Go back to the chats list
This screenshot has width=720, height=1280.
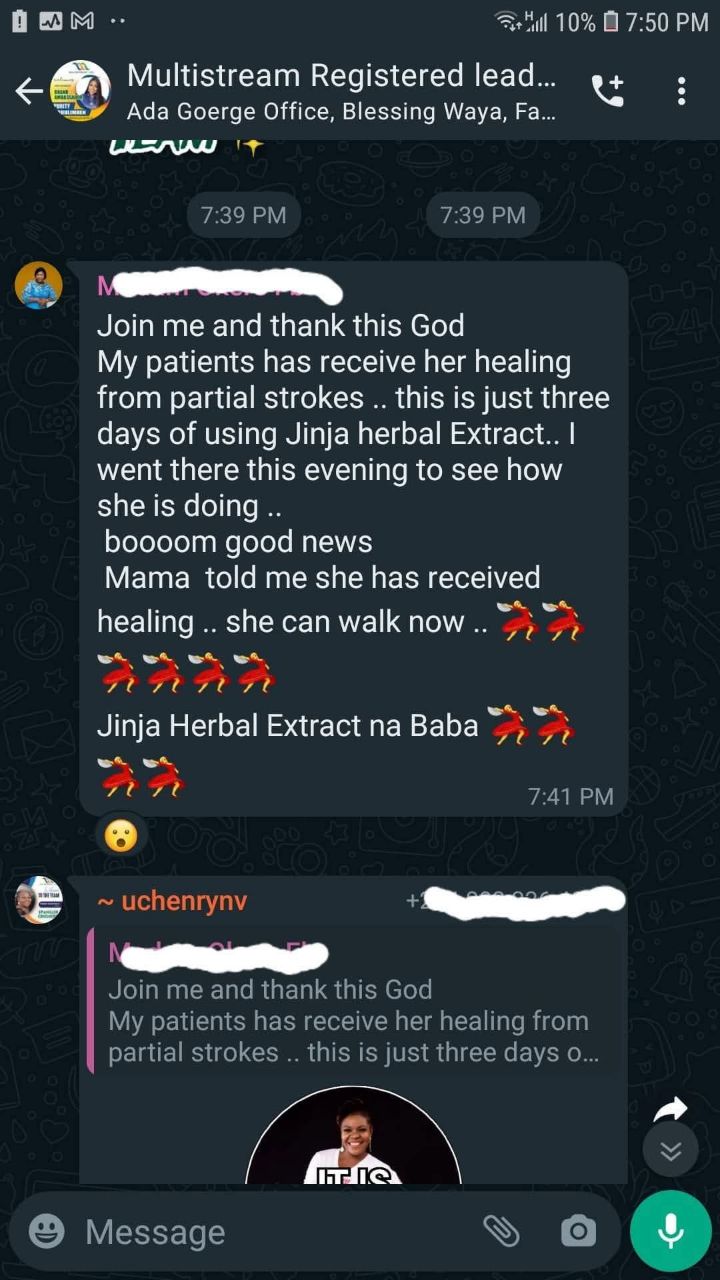(28, 92)
